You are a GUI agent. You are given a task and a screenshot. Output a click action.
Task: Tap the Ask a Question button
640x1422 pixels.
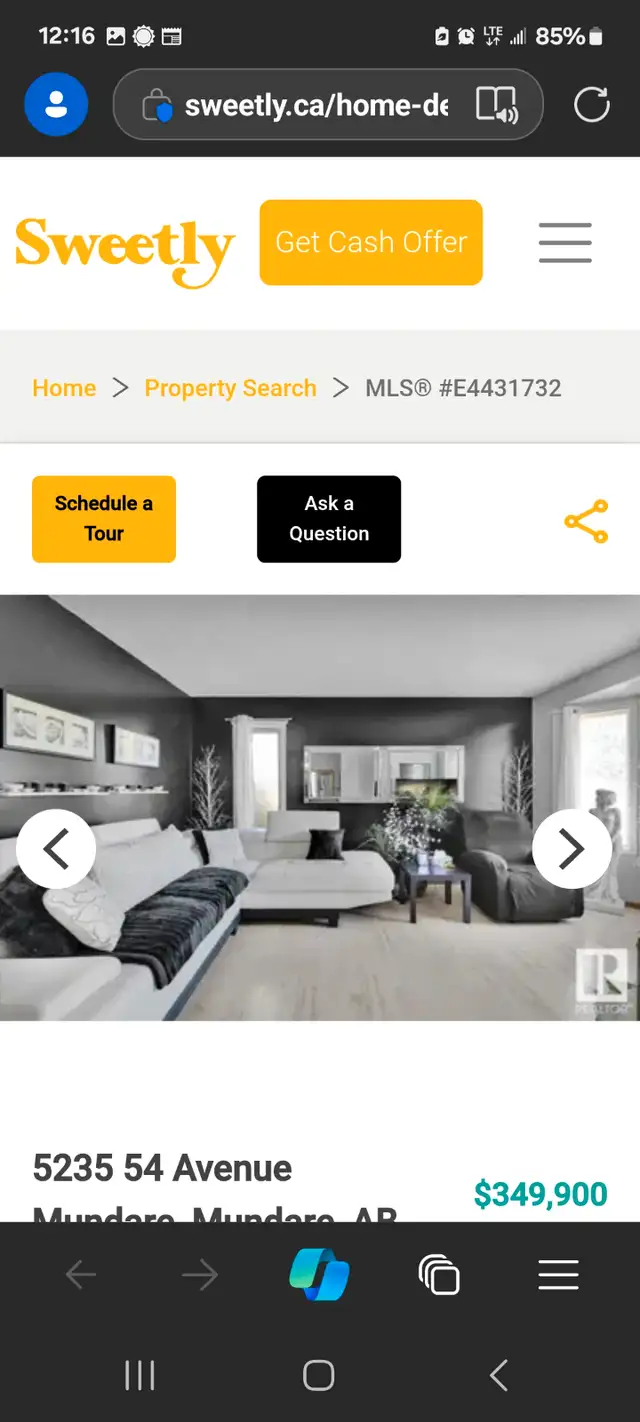(x=329, y=519)
